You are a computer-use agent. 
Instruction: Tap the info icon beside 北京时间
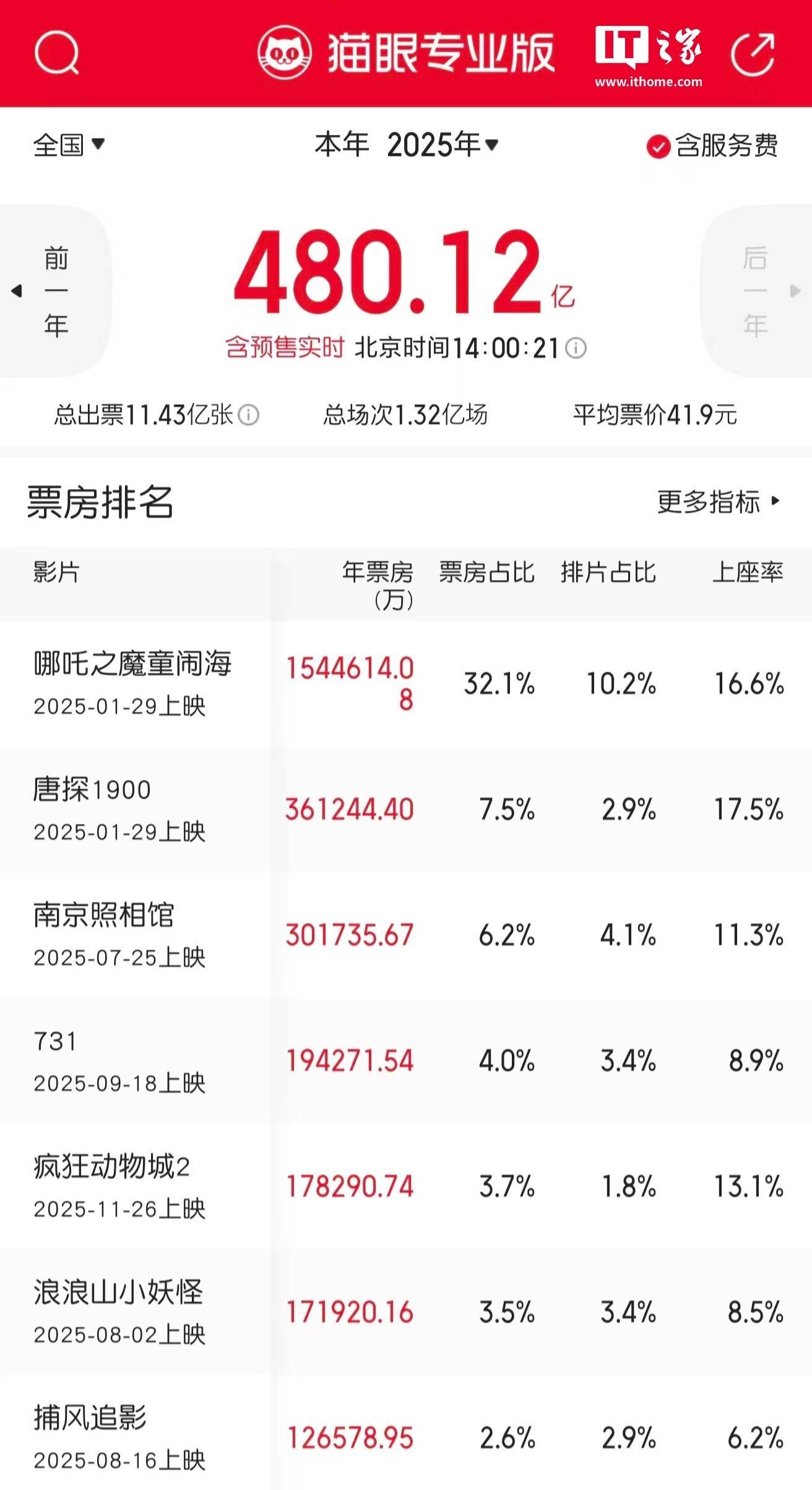click(576, 348)
